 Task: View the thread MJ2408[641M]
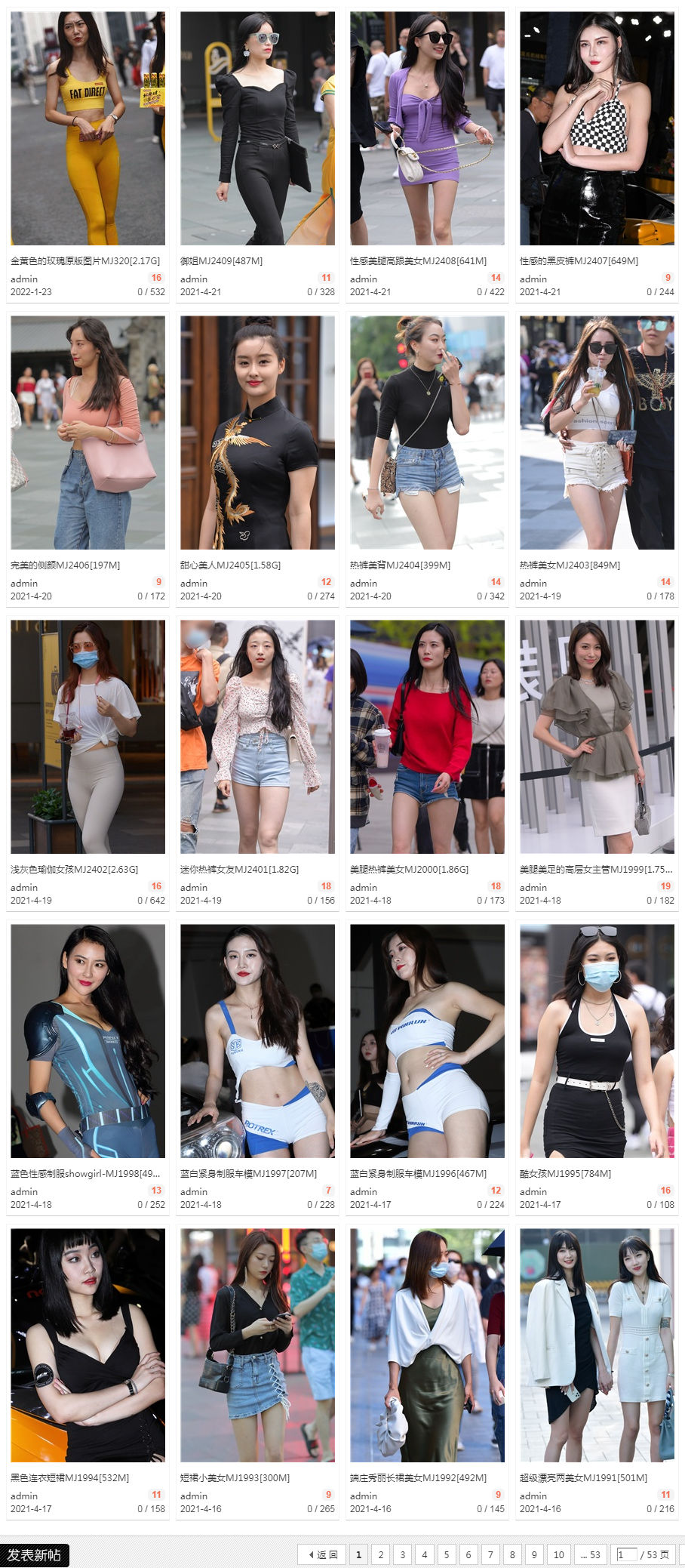pyautogui.click(x=418, y=260)
